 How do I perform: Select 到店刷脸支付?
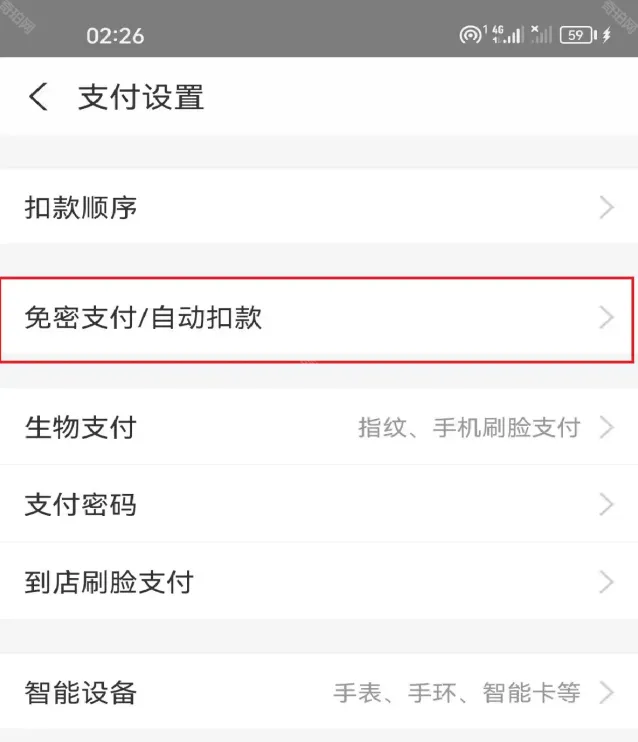click(x=319, y=581)
